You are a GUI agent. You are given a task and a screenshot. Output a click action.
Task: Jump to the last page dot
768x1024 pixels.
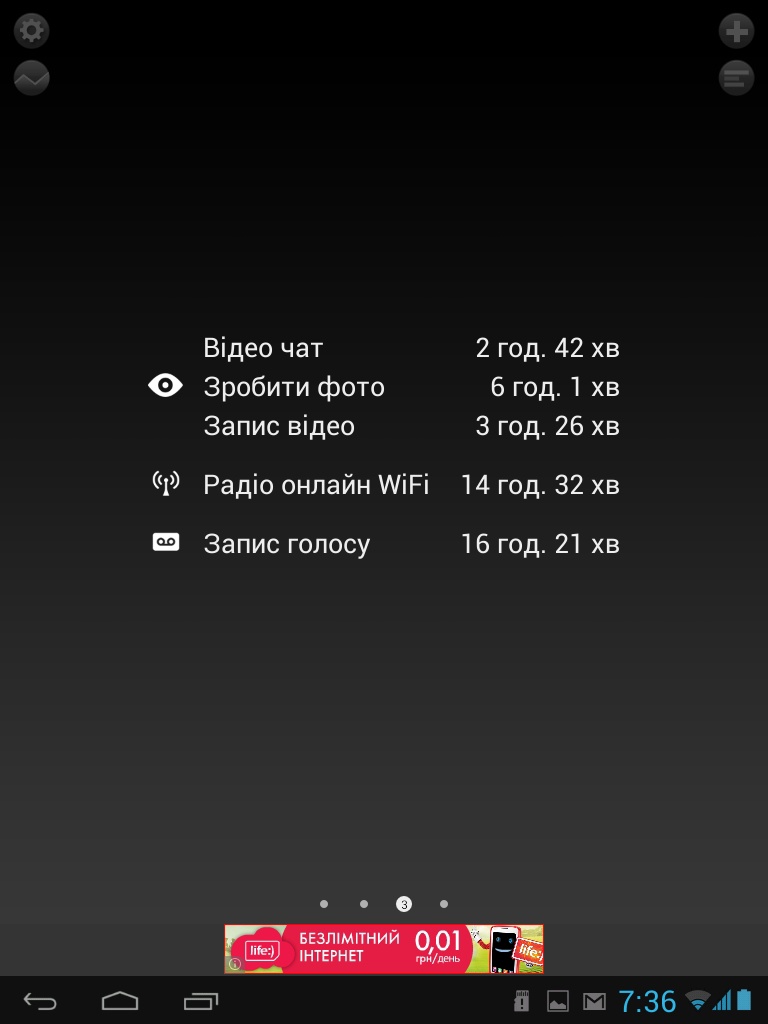coord(444,904)
